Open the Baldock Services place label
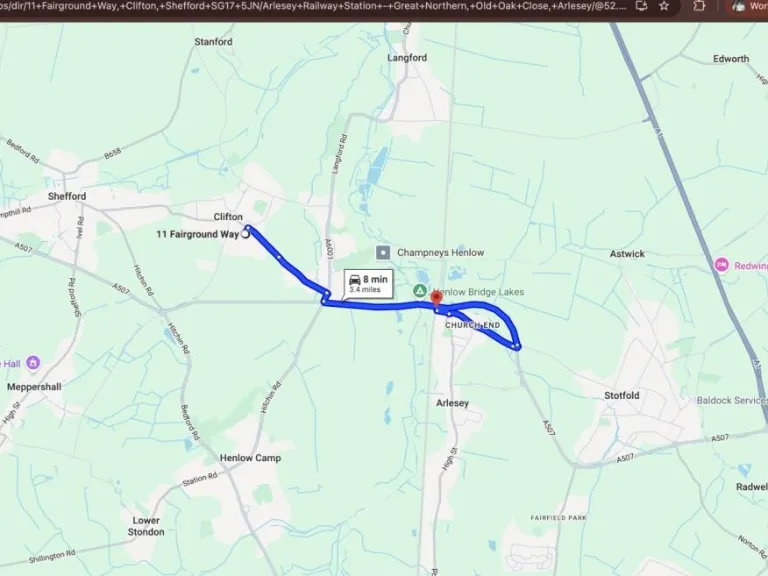768x576 pixels. point(733,400)
